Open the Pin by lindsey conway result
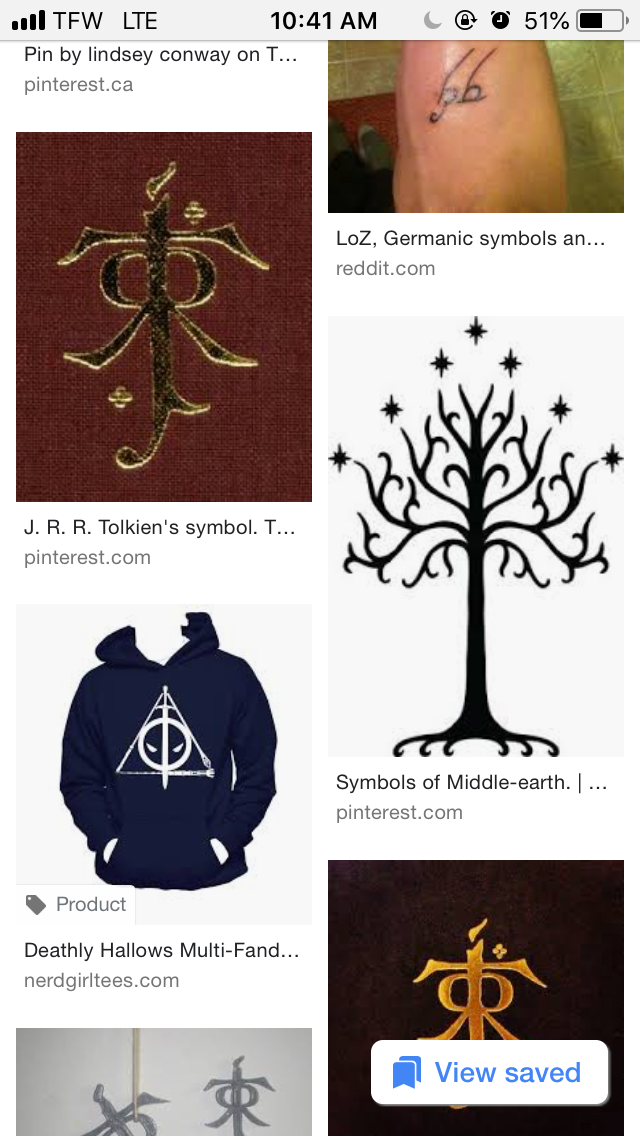This screenshot has height=1136, width=640. pyautogui.click(x=160, y=56)
